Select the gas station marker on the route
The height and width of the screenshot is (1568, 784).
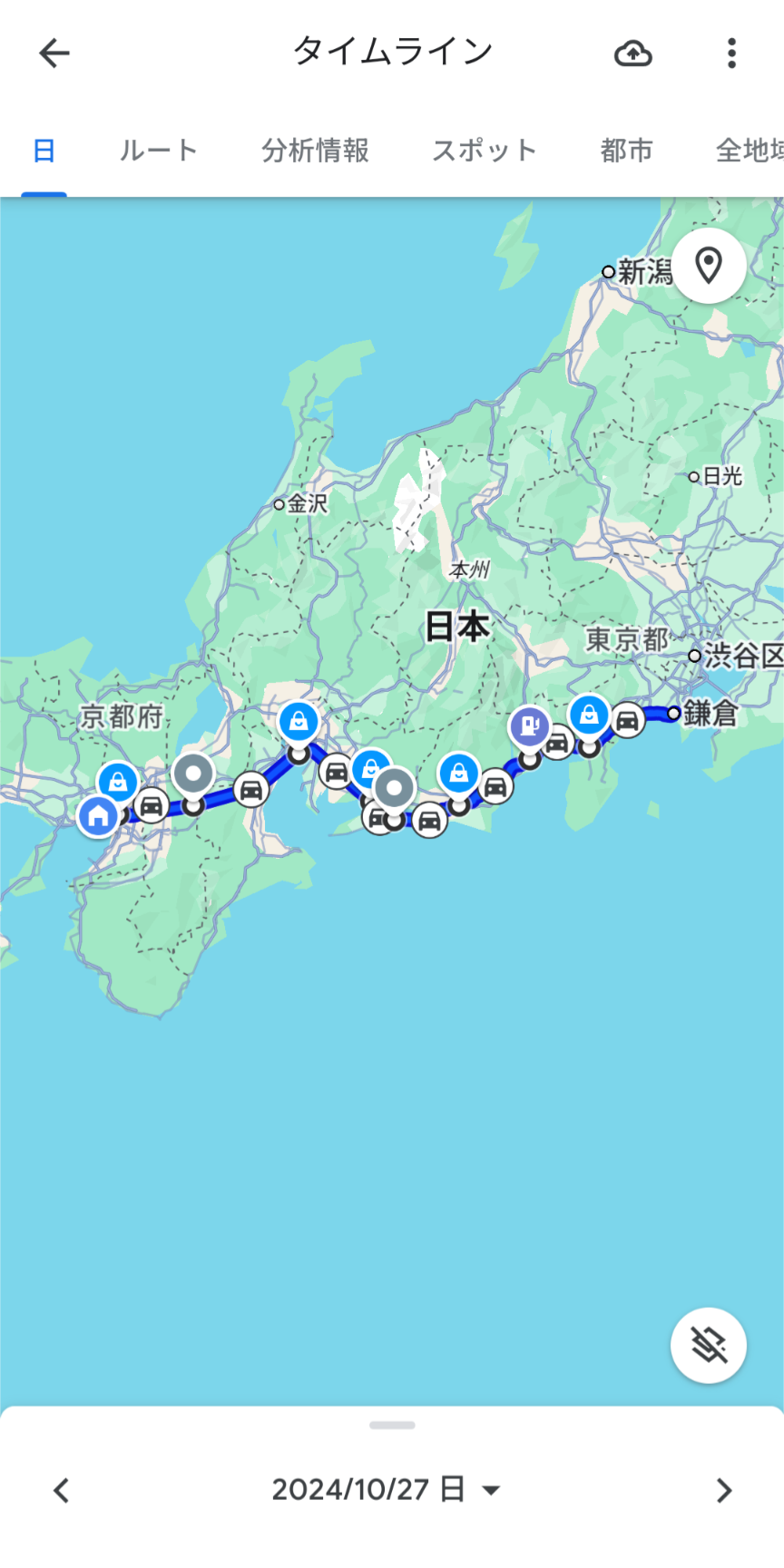click(x=530, y=726)
